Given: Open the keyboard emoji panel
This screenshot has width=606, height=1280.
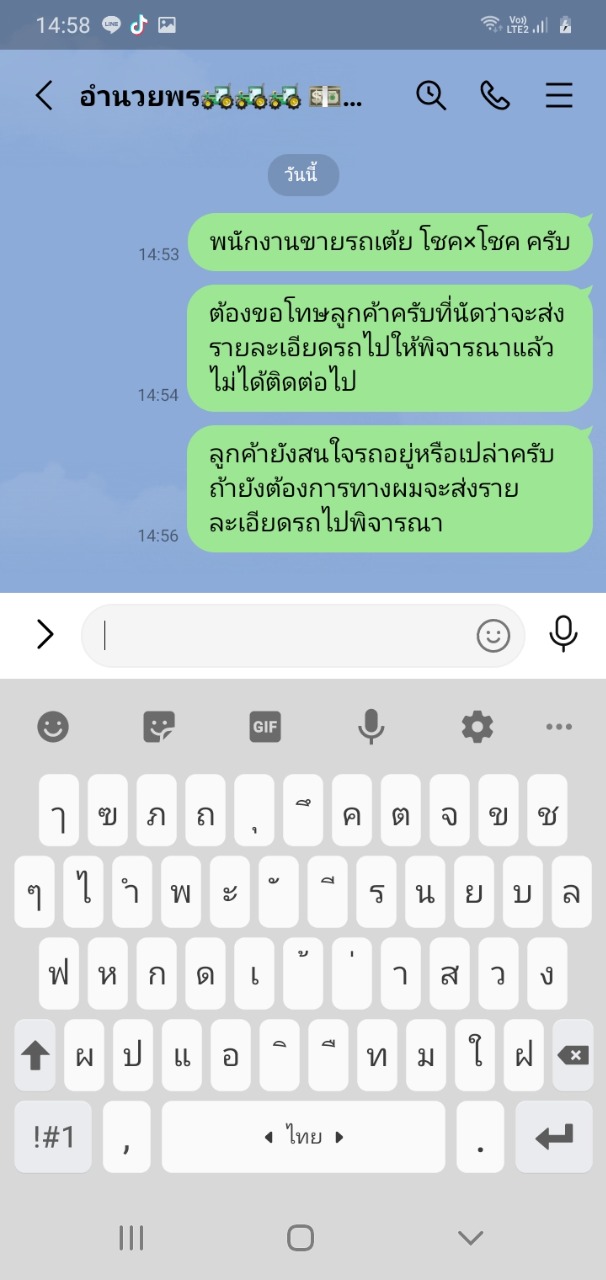Looking at the screenshot, I should coord(53,727).
